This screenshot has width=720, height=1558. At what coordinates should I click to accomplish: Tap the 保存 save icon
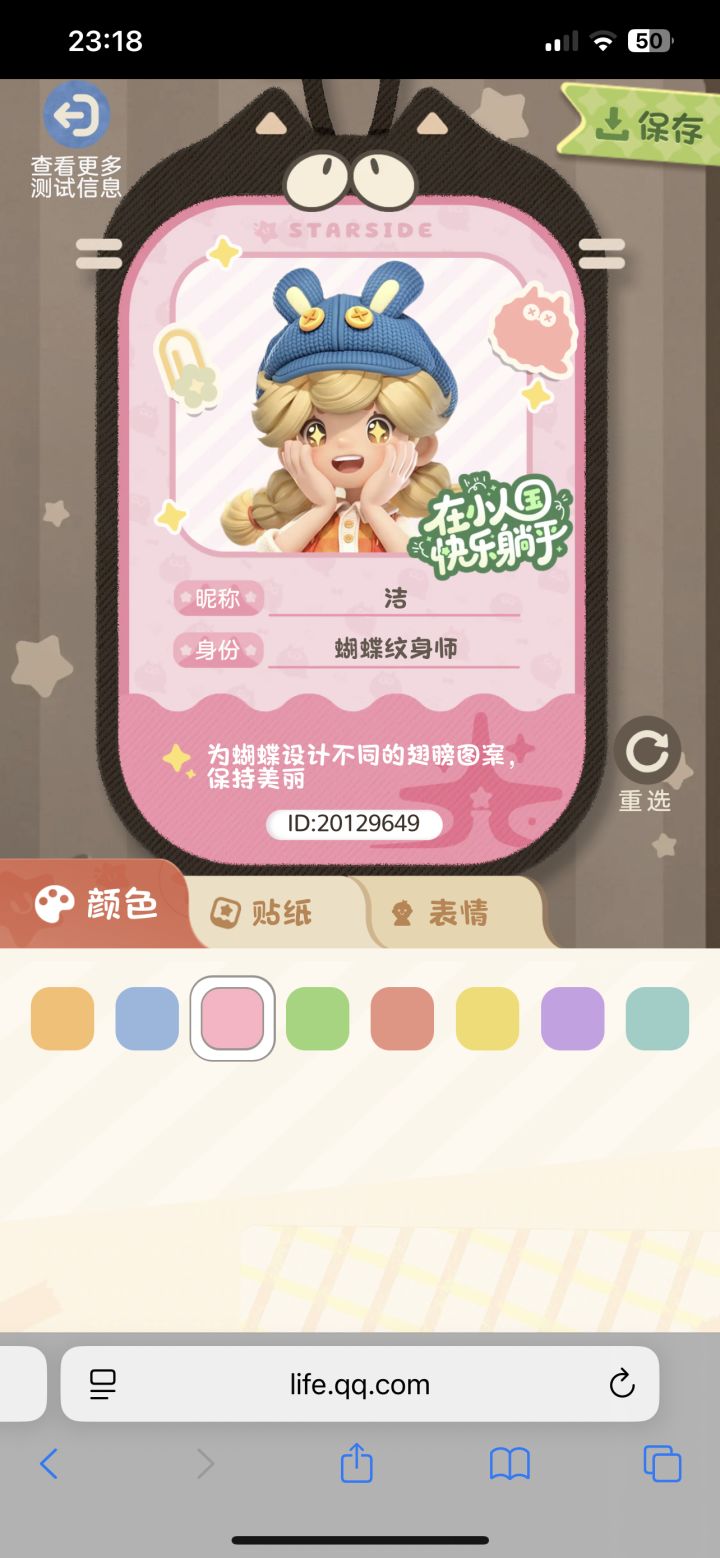tap(640, 125)
